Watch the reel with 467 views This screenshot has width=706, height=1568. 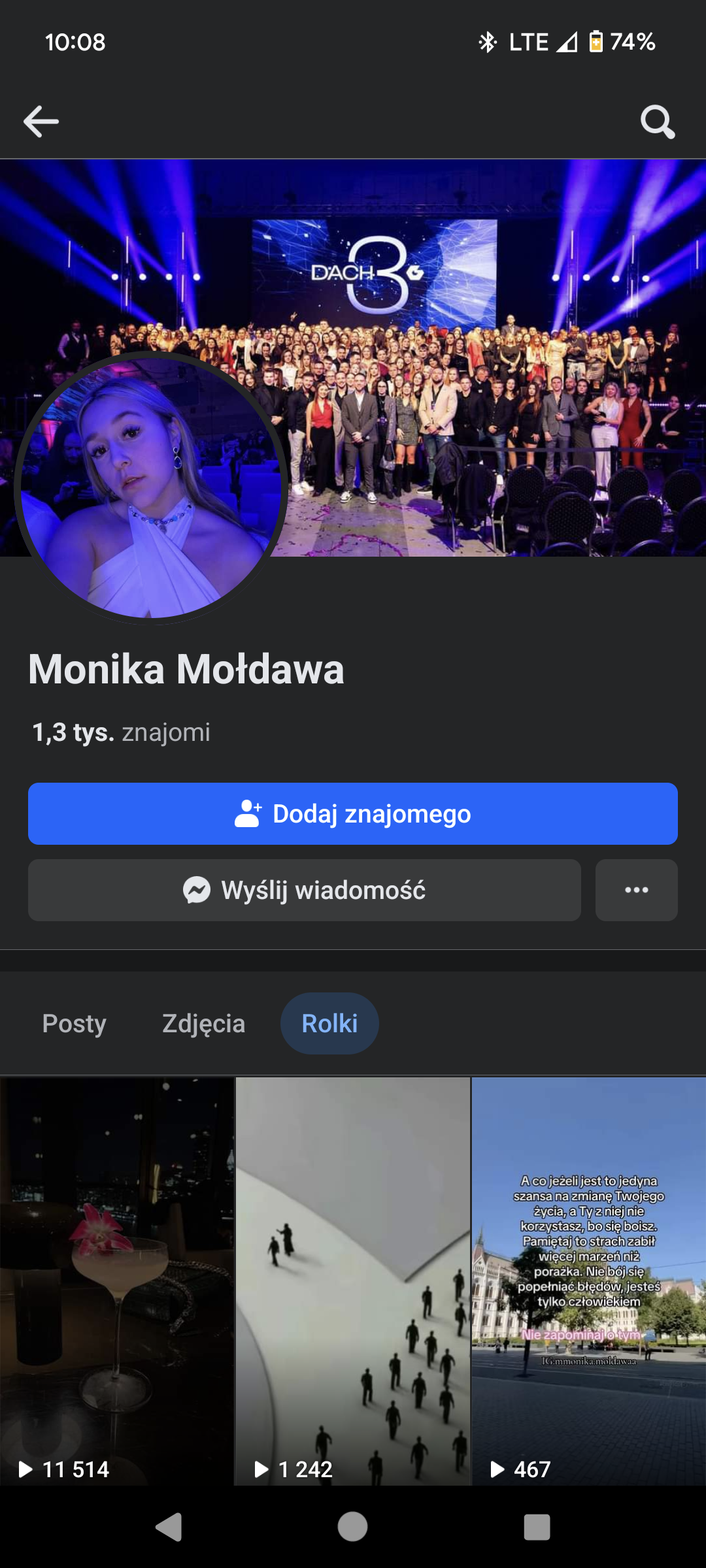[589, 1281]
